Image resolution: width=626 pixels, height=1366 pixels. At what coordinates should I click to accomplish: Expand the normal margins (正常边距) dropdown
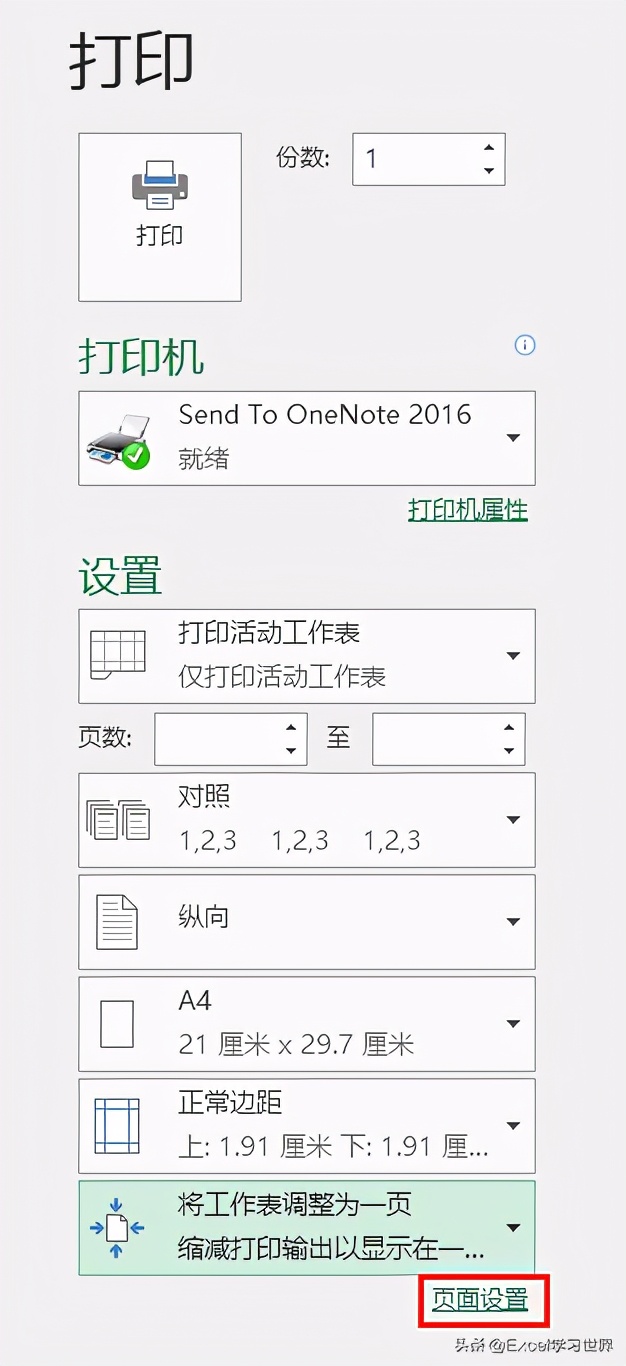coord(512,1126)
